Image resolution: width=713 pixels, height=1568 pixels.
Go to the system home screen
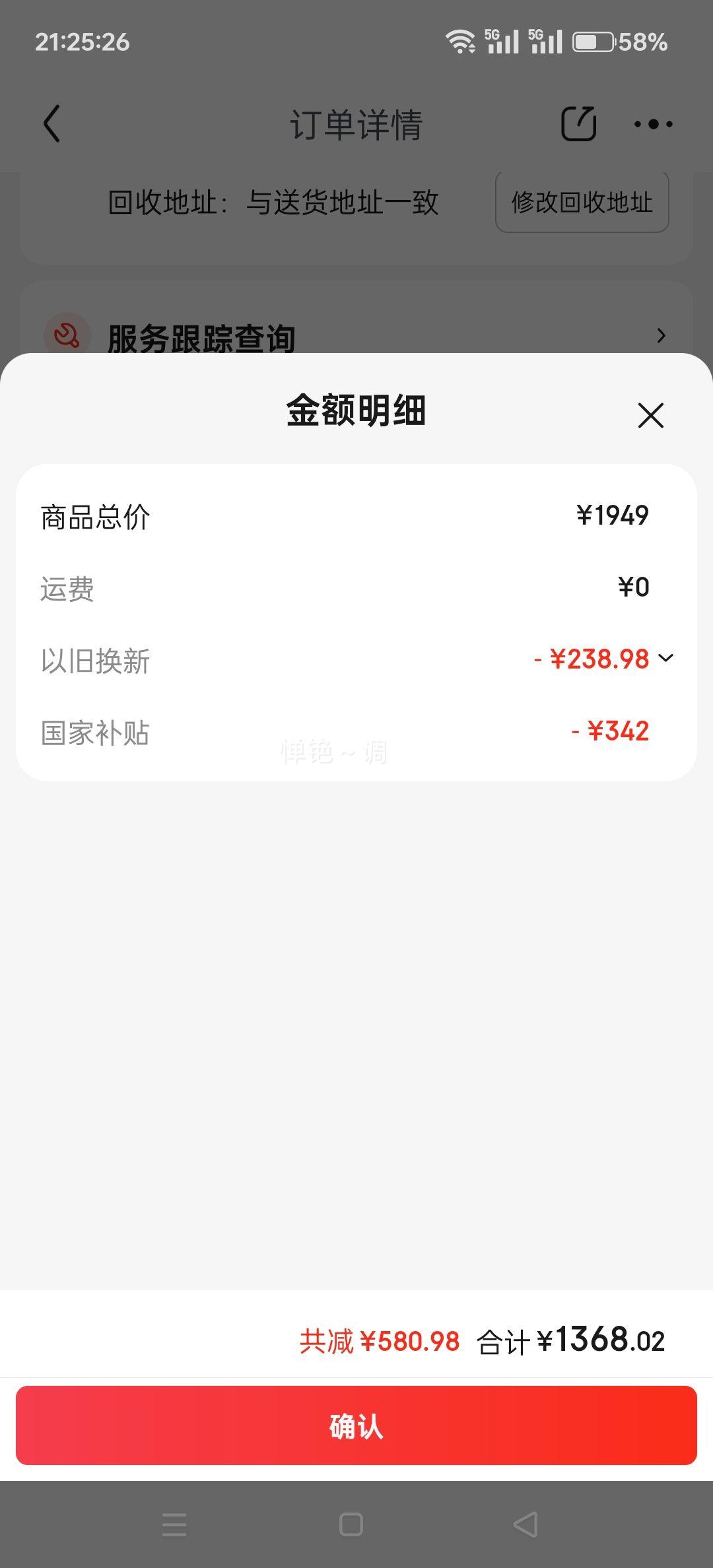[351, 1524]
